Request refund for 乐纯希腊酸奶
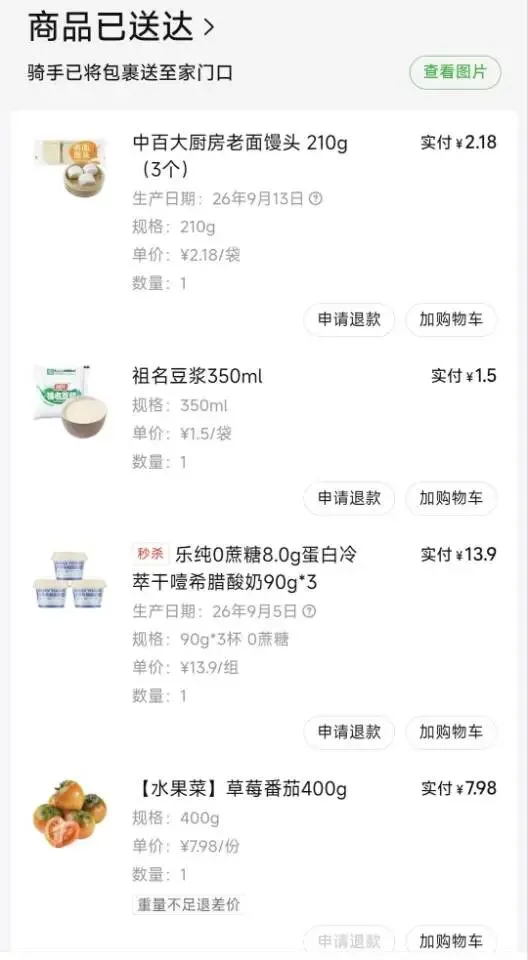This screenshot has width=528, height=960. tap(349, 732)
